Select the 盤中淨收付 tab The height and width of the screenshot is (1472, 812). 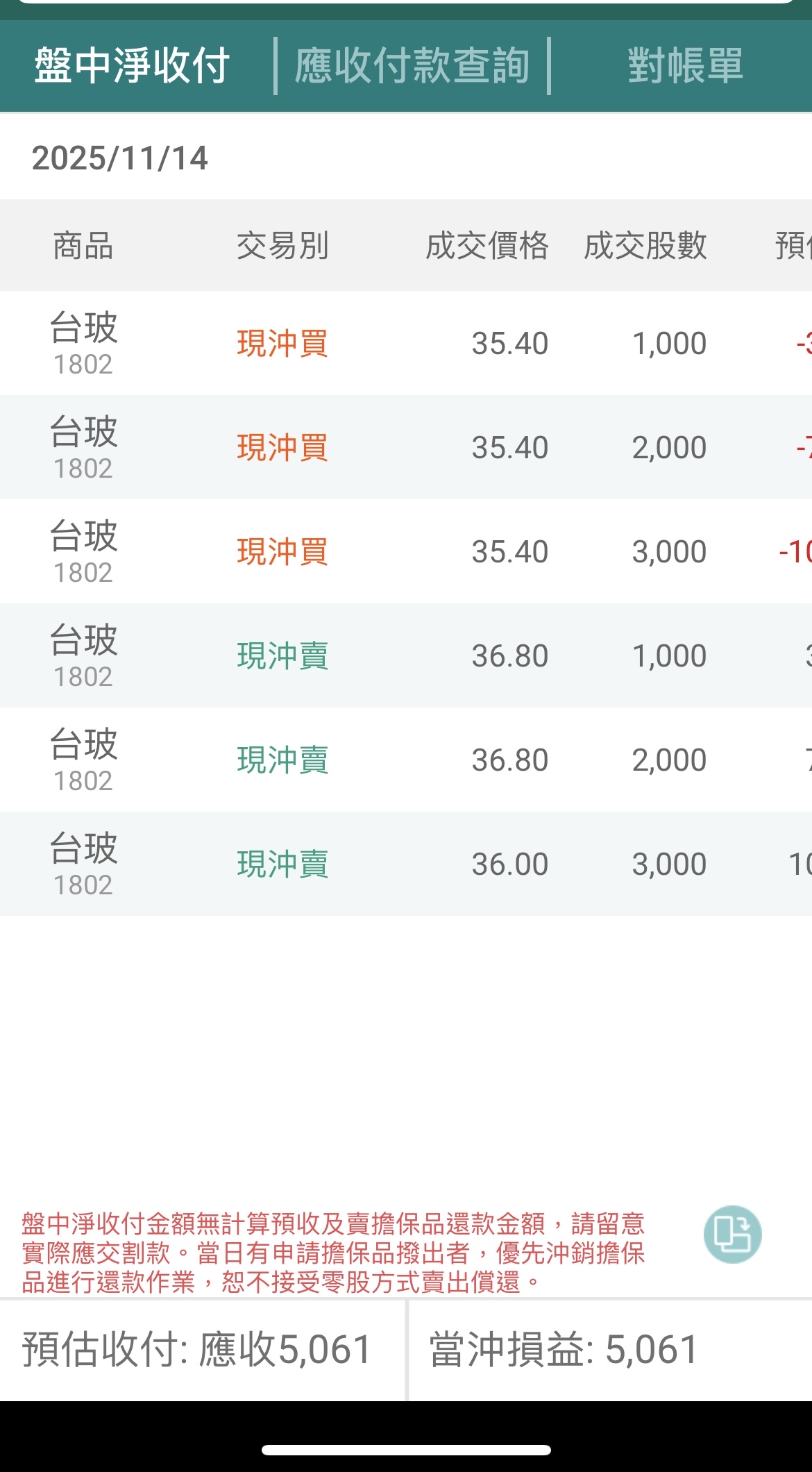click(132, 66)
